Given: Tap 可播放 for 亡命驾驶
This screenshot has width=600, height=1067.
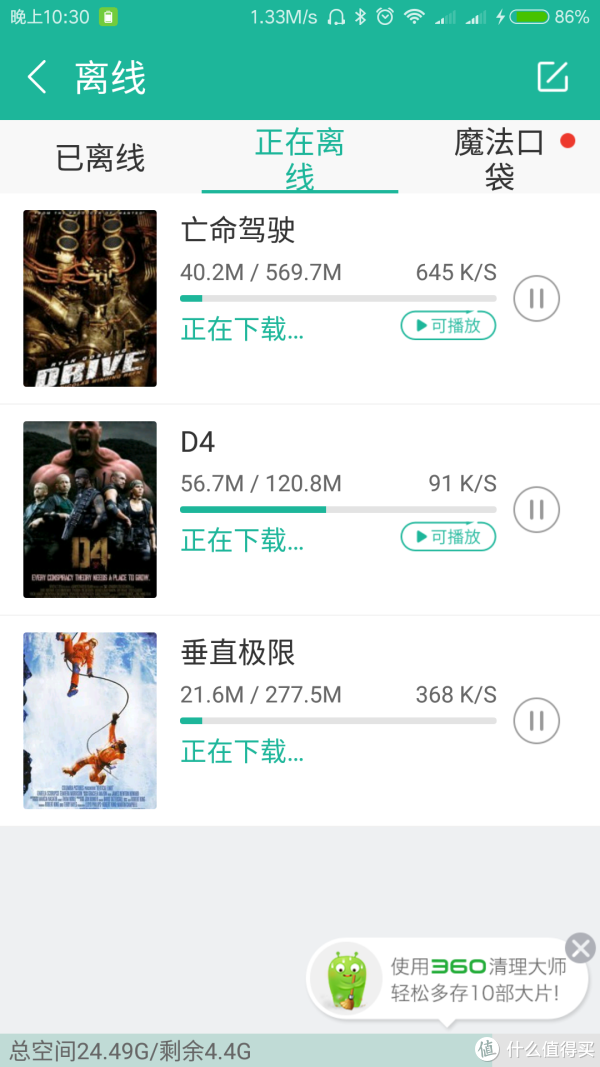Looking at the screenshot, I should coord(448,326).
